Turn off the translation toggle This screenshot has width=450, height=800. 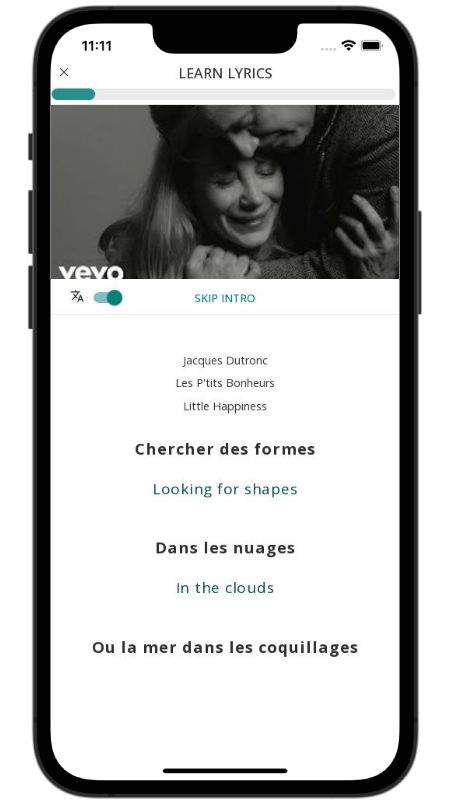(108, 298)
